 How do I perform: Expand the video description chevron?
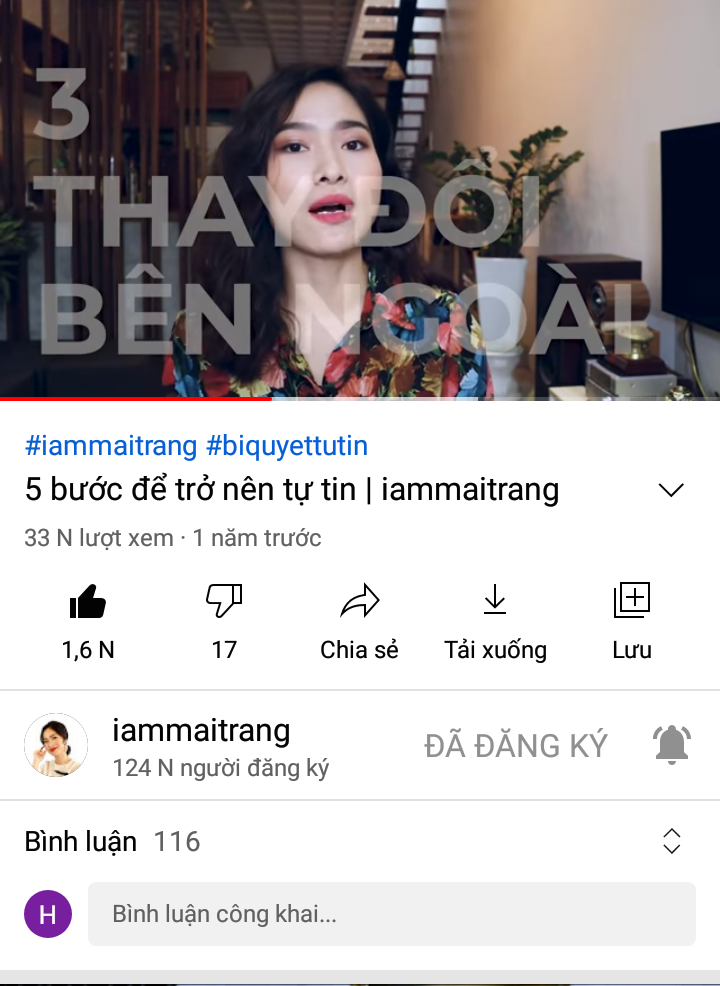[671, 490]
